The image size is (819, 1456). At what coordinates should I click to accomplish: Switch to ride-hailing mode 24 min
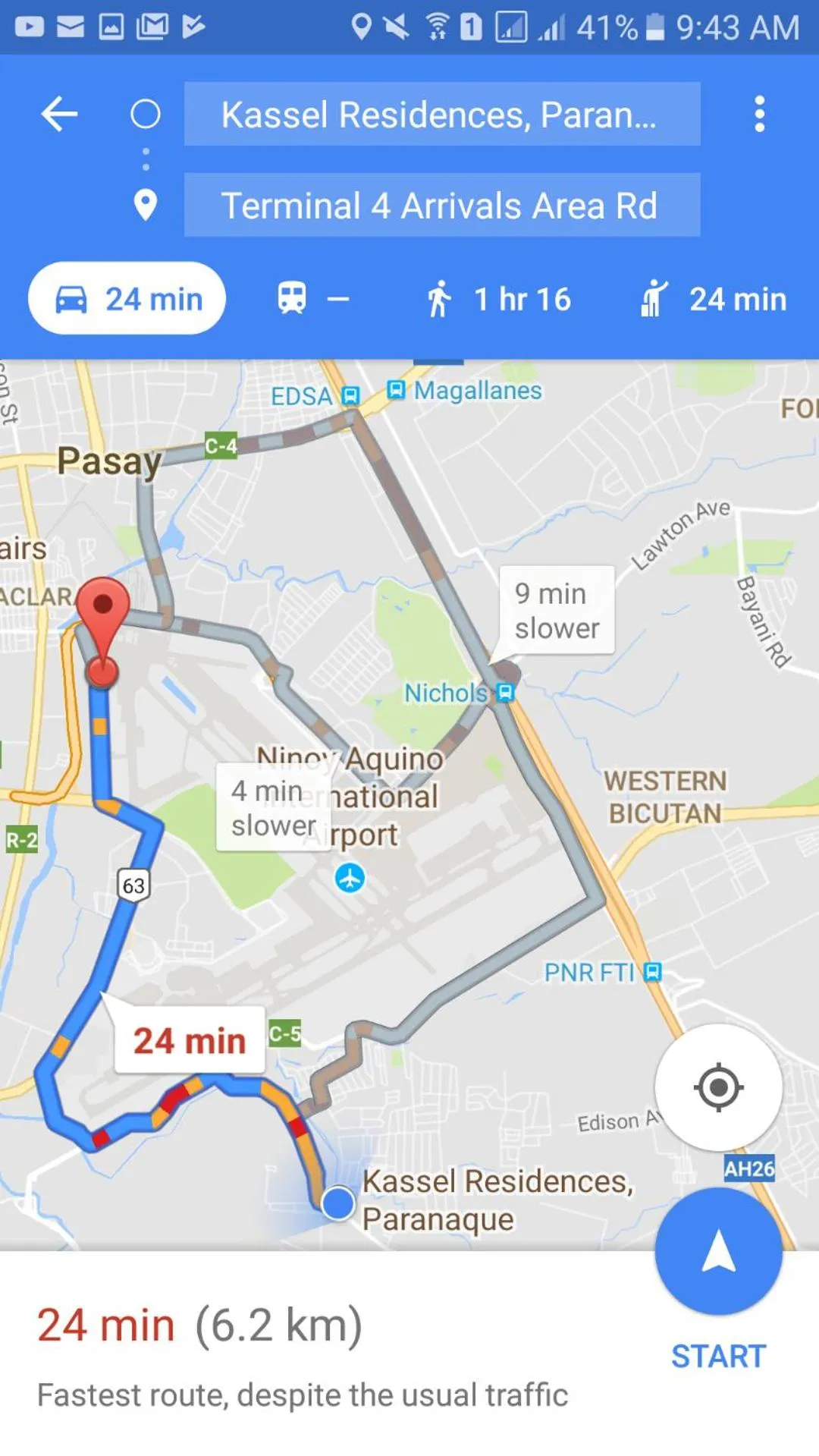coord(713,299)
